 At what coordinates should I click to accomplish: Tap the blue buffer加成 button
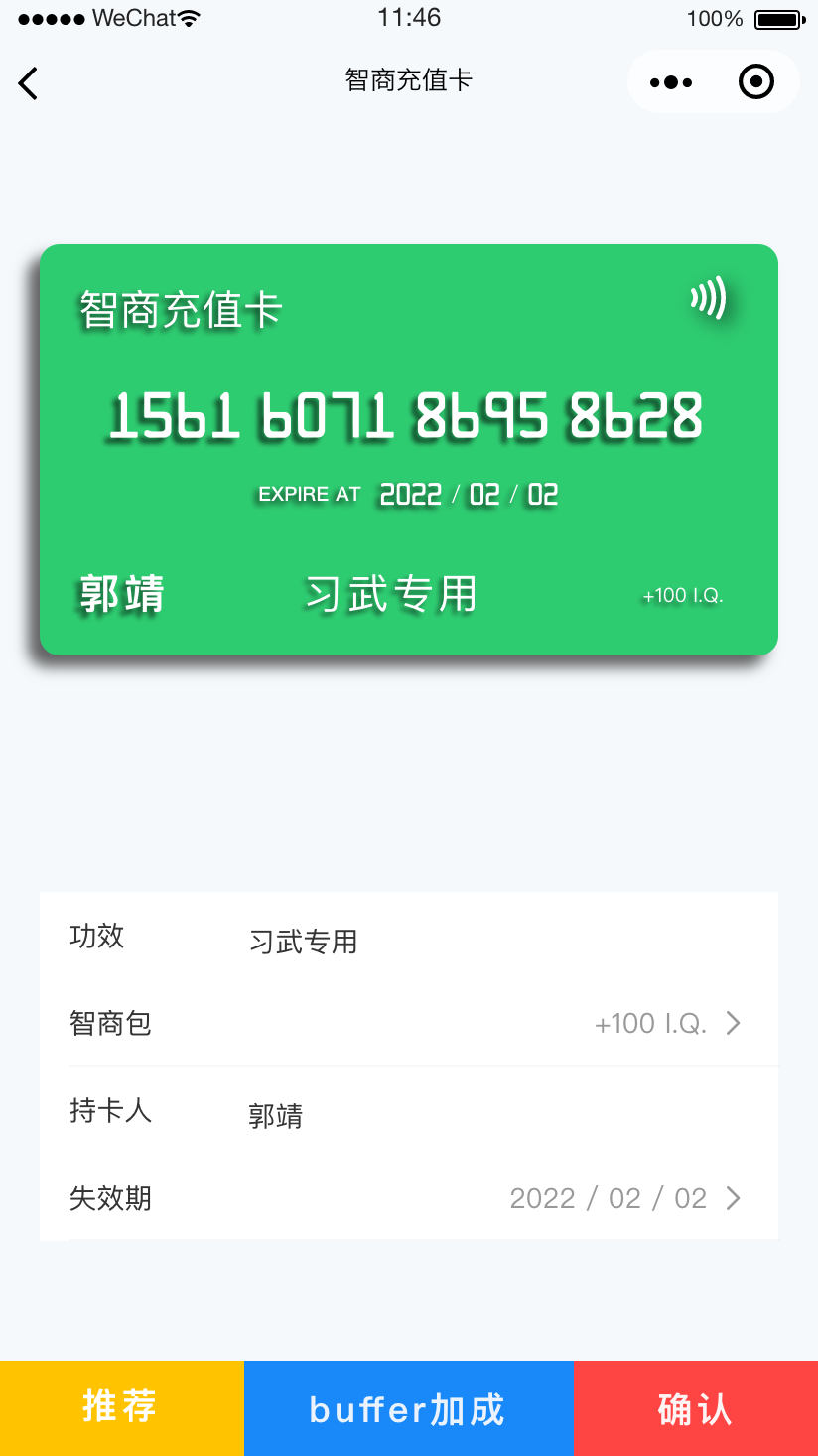click(x=408, y=1408)
